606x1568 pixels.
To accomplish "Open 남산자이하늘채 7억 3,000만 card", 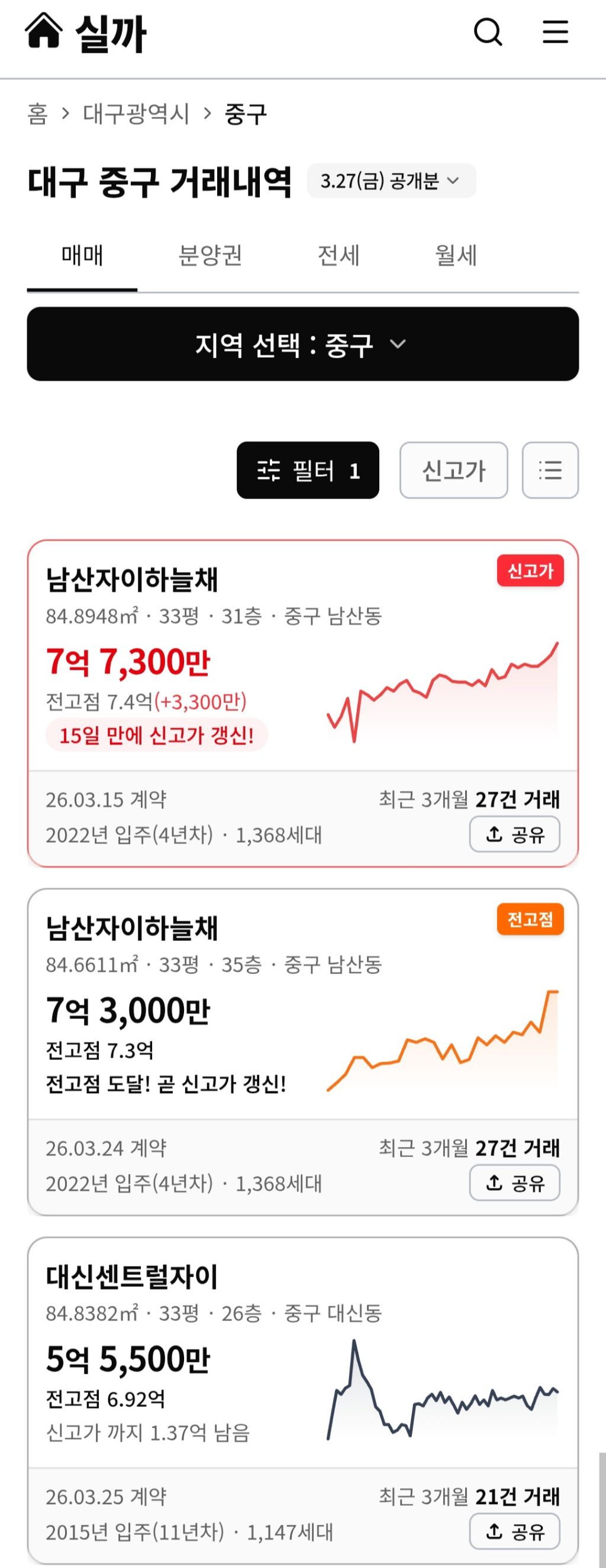I will click(x=182, y=1010).
